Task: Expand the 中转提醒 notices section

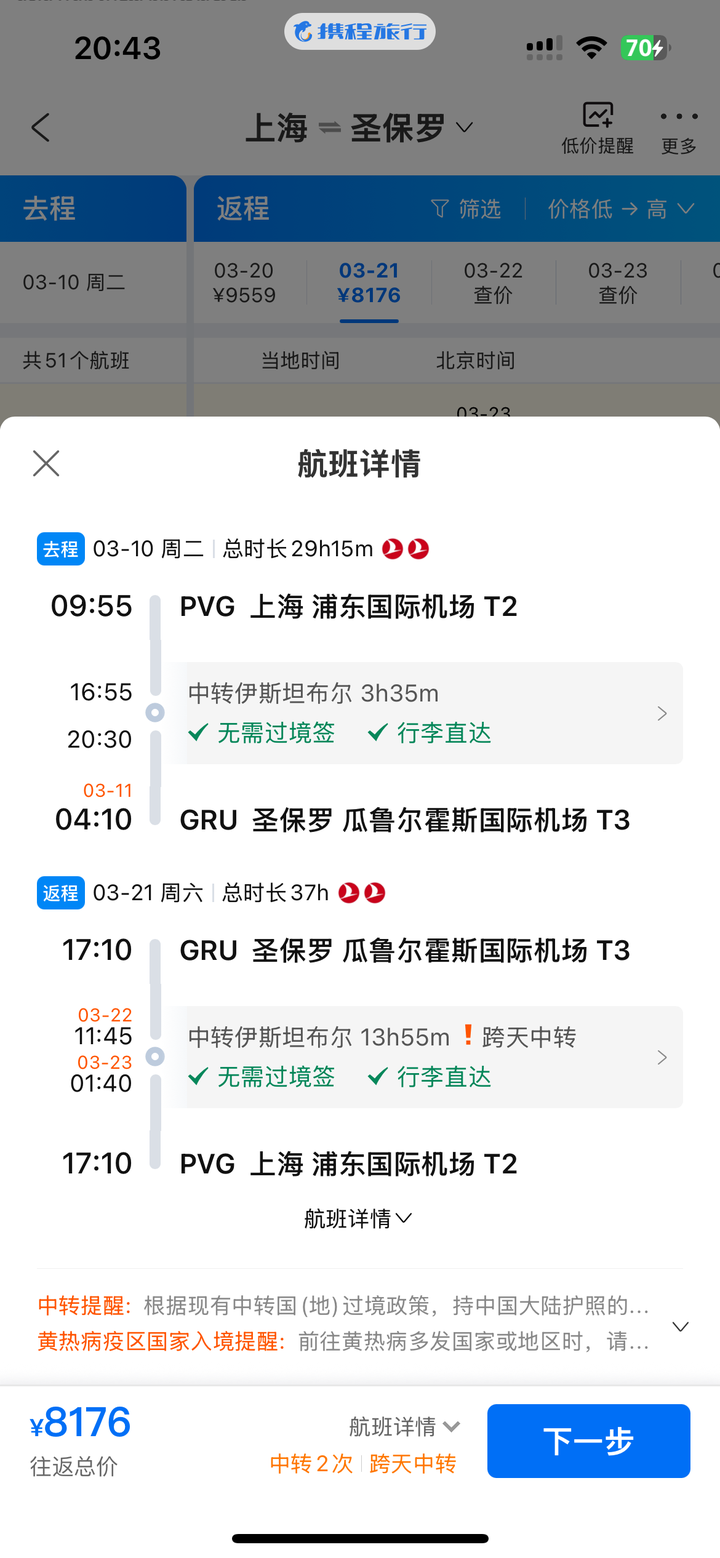Action: (680, 1326)
